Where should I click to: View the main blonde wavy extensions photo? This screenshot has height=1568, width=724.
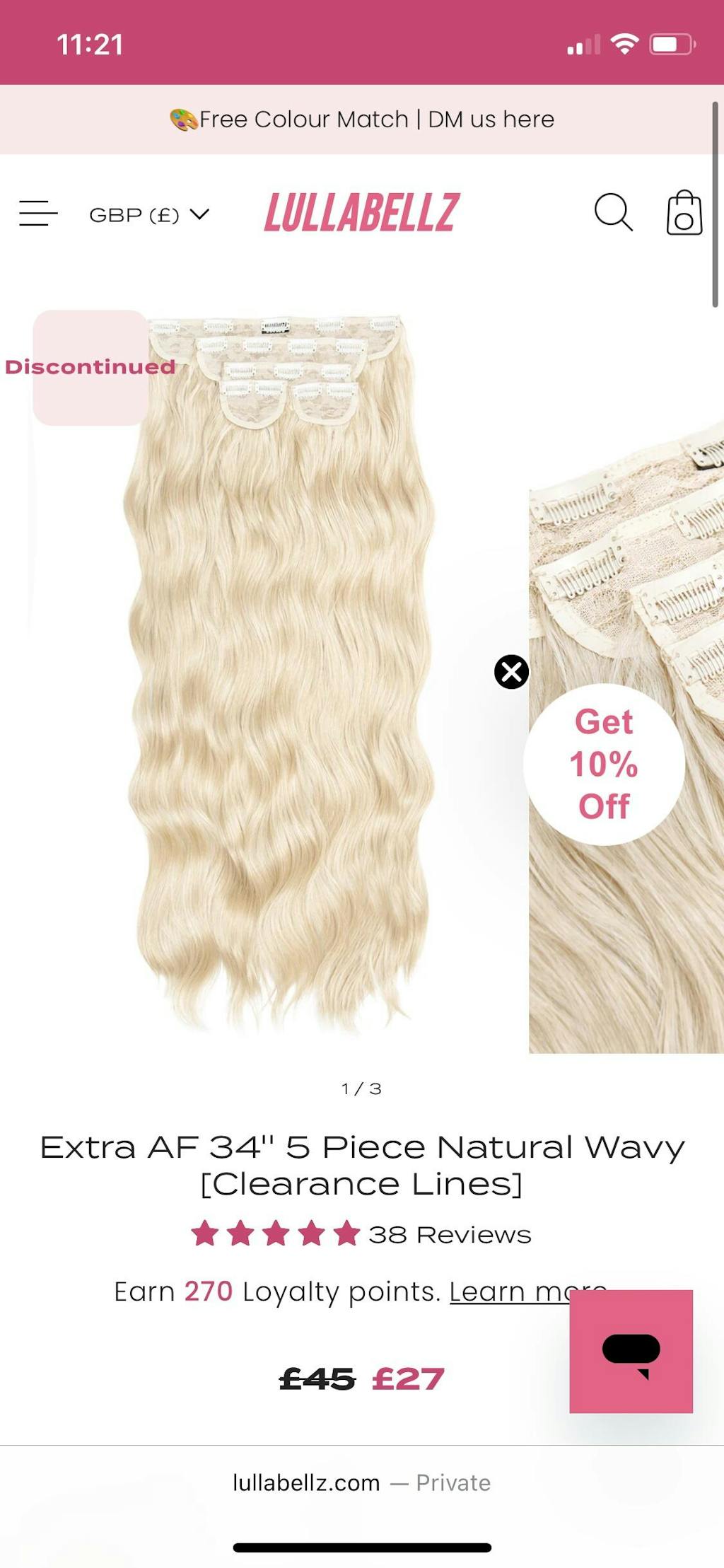[279, 672]
